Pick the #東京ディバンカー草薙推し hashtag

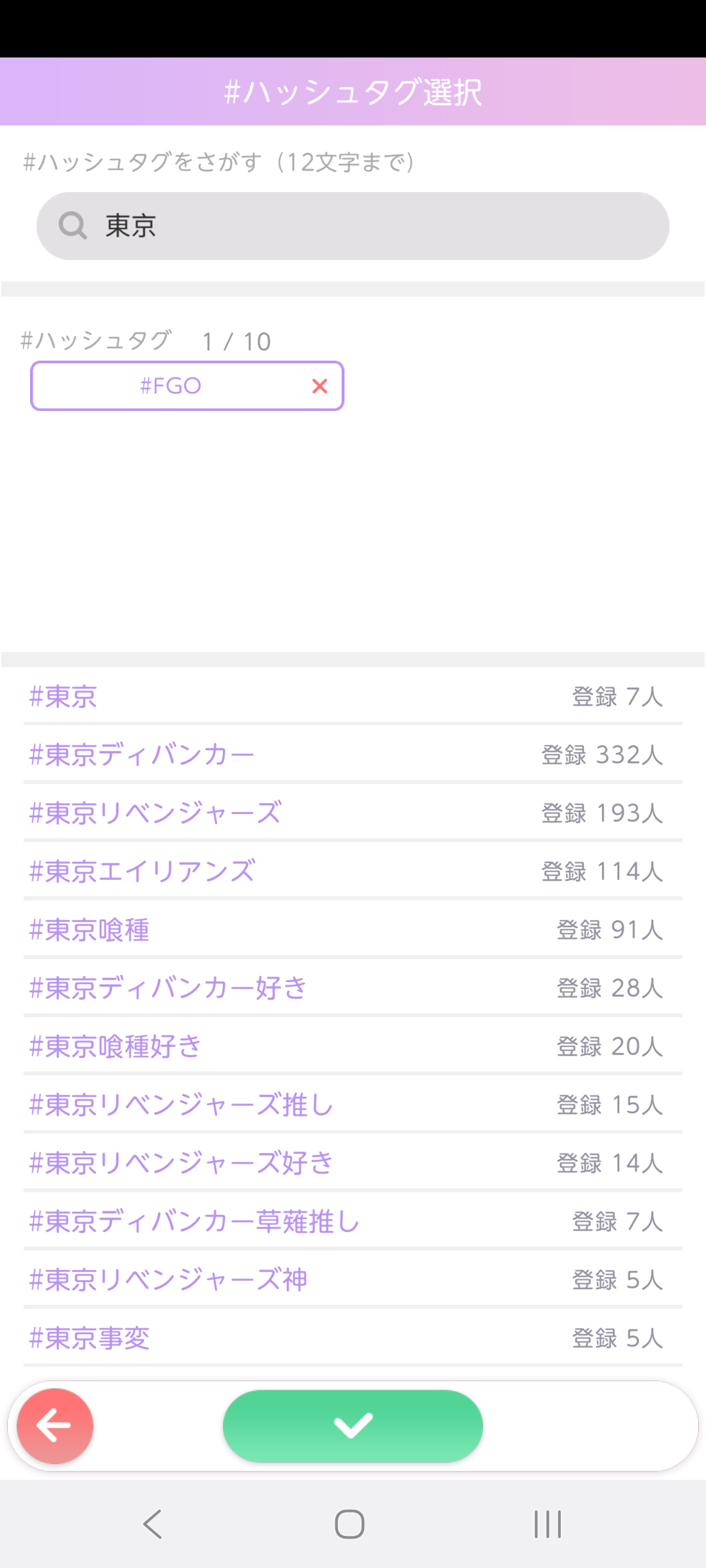353,1221
